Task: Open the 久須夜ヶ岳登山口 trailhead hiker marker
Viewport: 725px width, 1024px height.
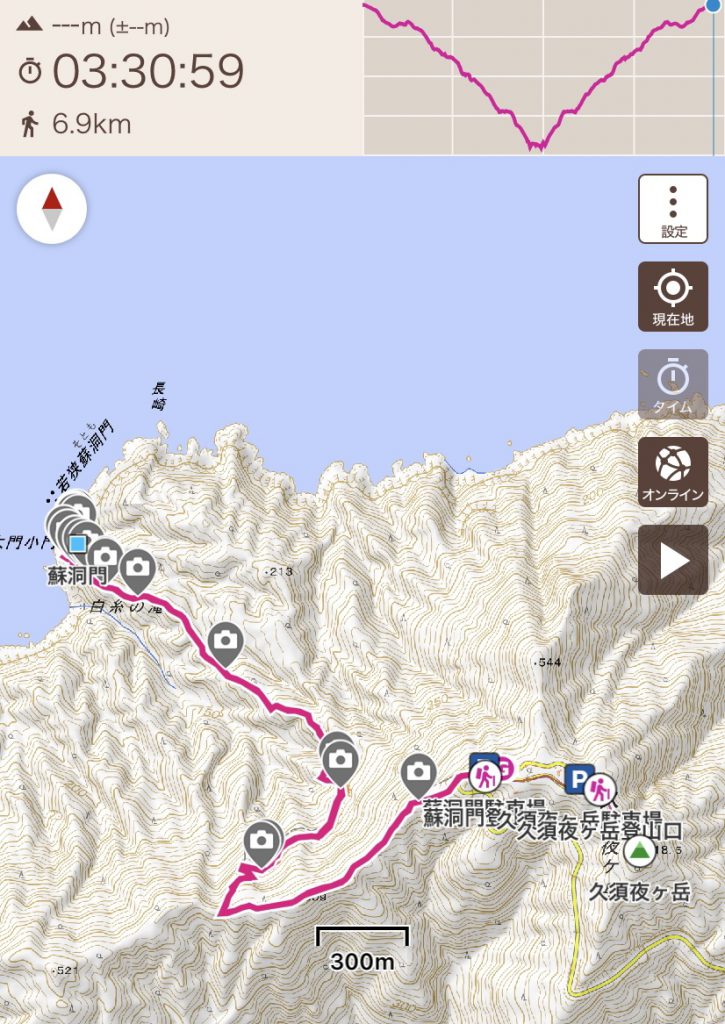Action: click(600, 790)
